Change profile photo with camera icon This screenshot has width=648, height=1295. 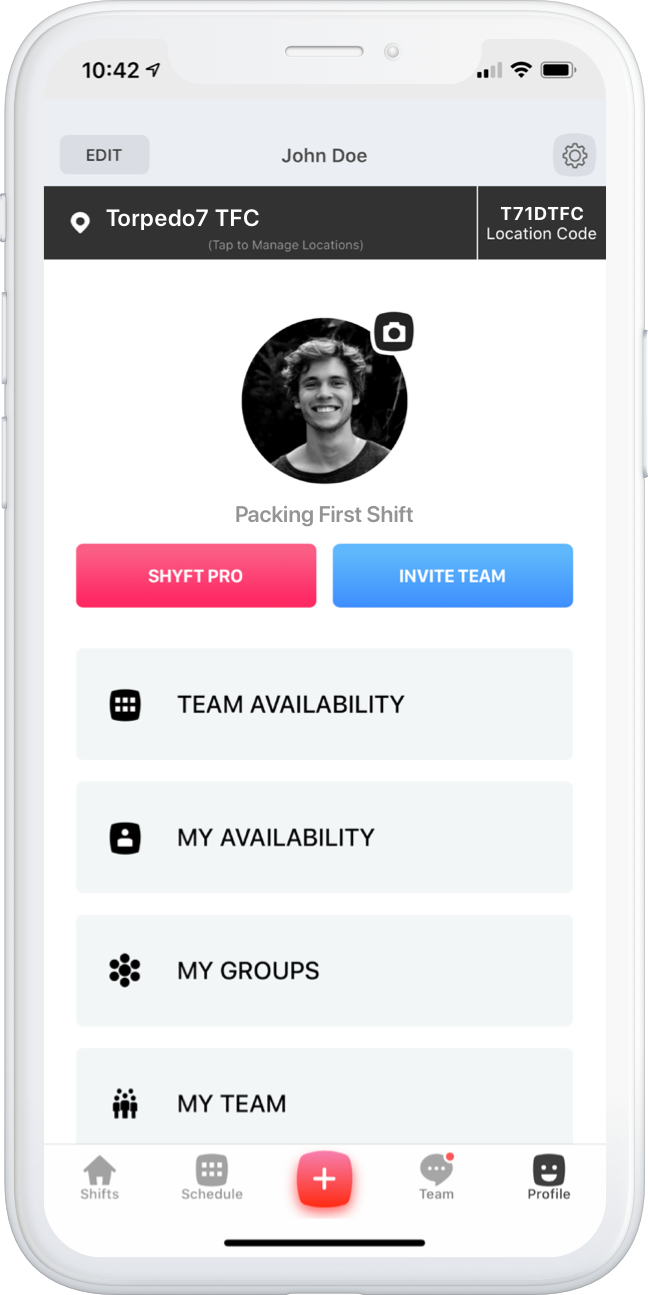click(x=394, y=333)
